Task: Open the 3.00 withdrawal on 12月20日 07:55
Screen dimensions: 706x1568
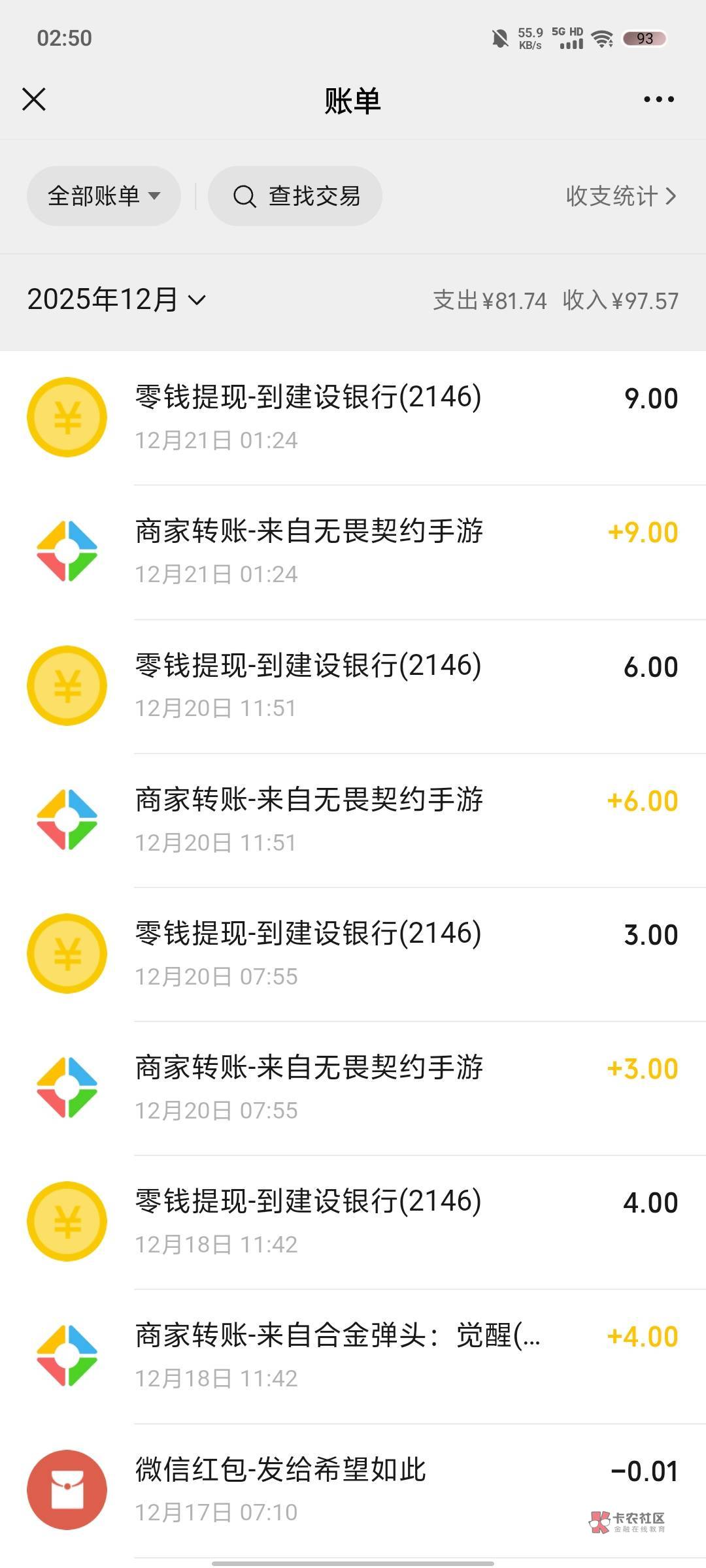Action: coord(353,954)
